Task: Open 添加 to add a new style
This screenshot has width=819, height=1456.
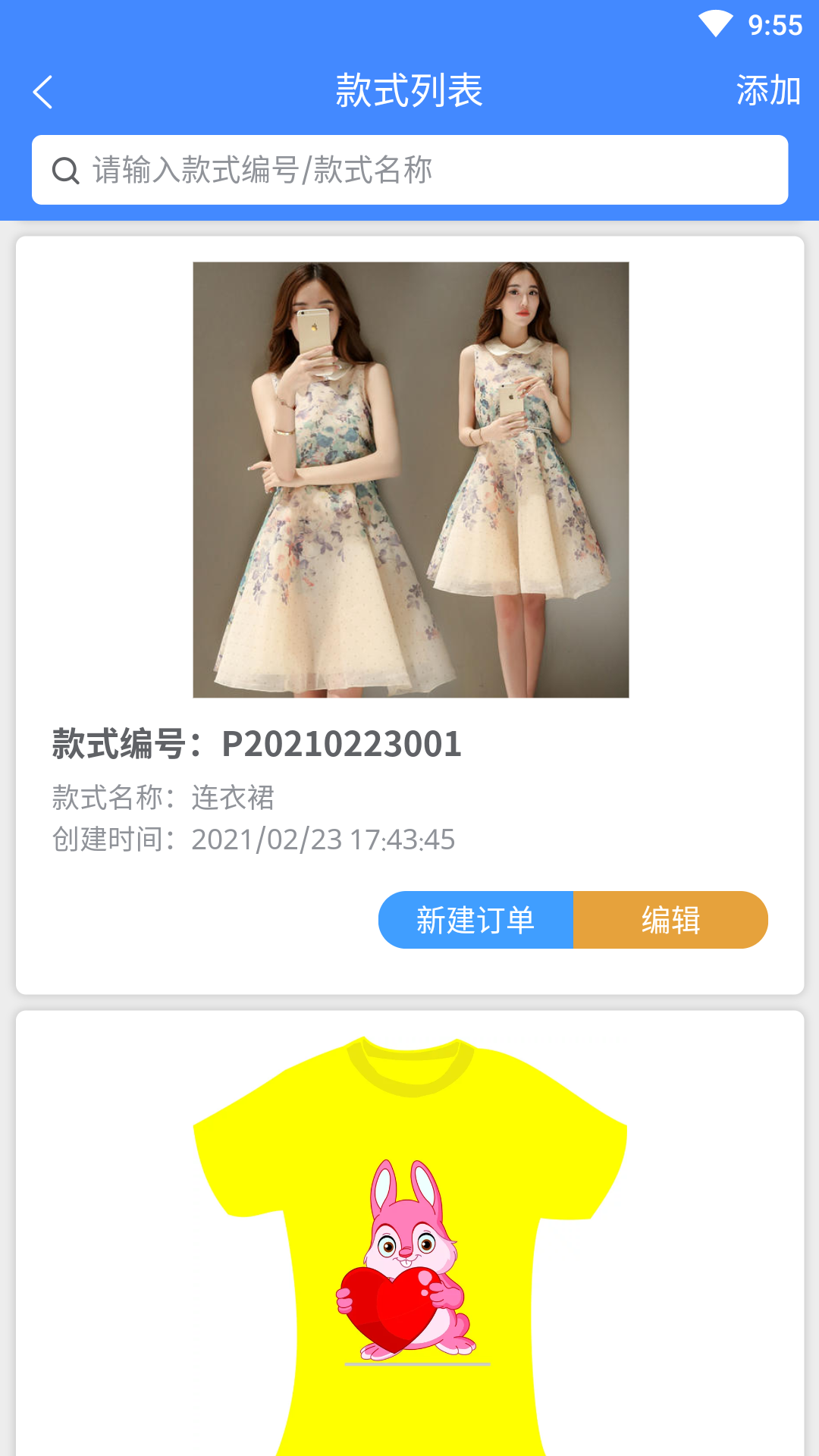Action: point(767,90)
